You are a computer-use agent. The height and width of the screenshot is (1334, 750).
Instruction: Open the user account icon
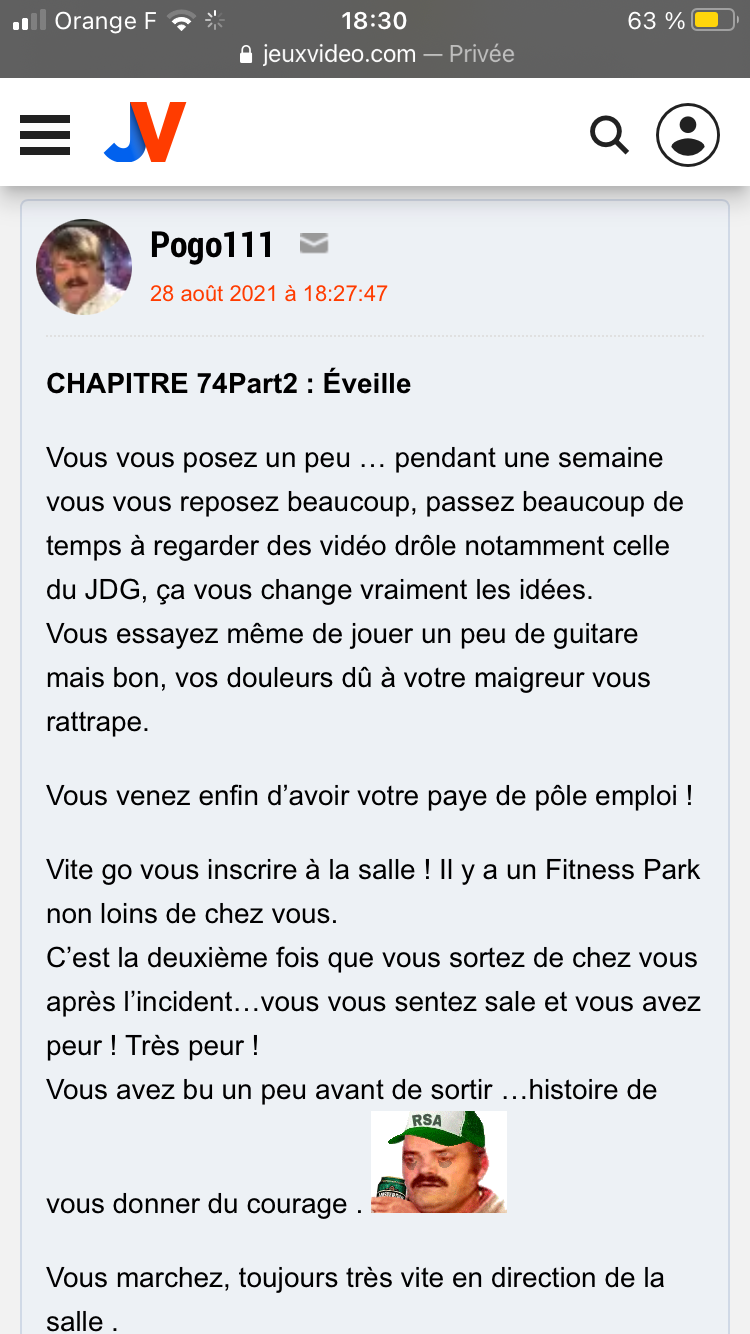coord(688,134)
